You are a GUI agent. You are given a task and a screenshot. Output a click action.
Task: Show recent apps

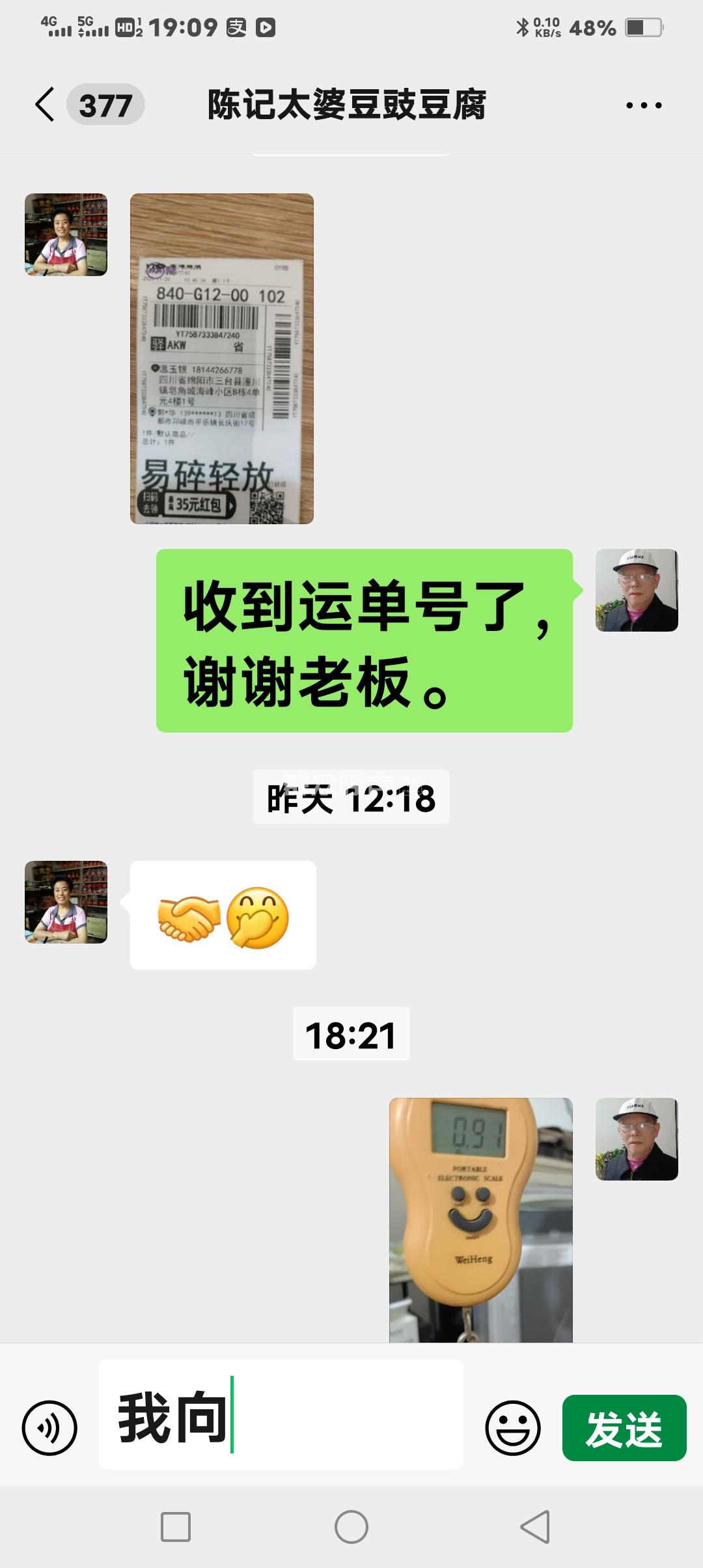176,1526
